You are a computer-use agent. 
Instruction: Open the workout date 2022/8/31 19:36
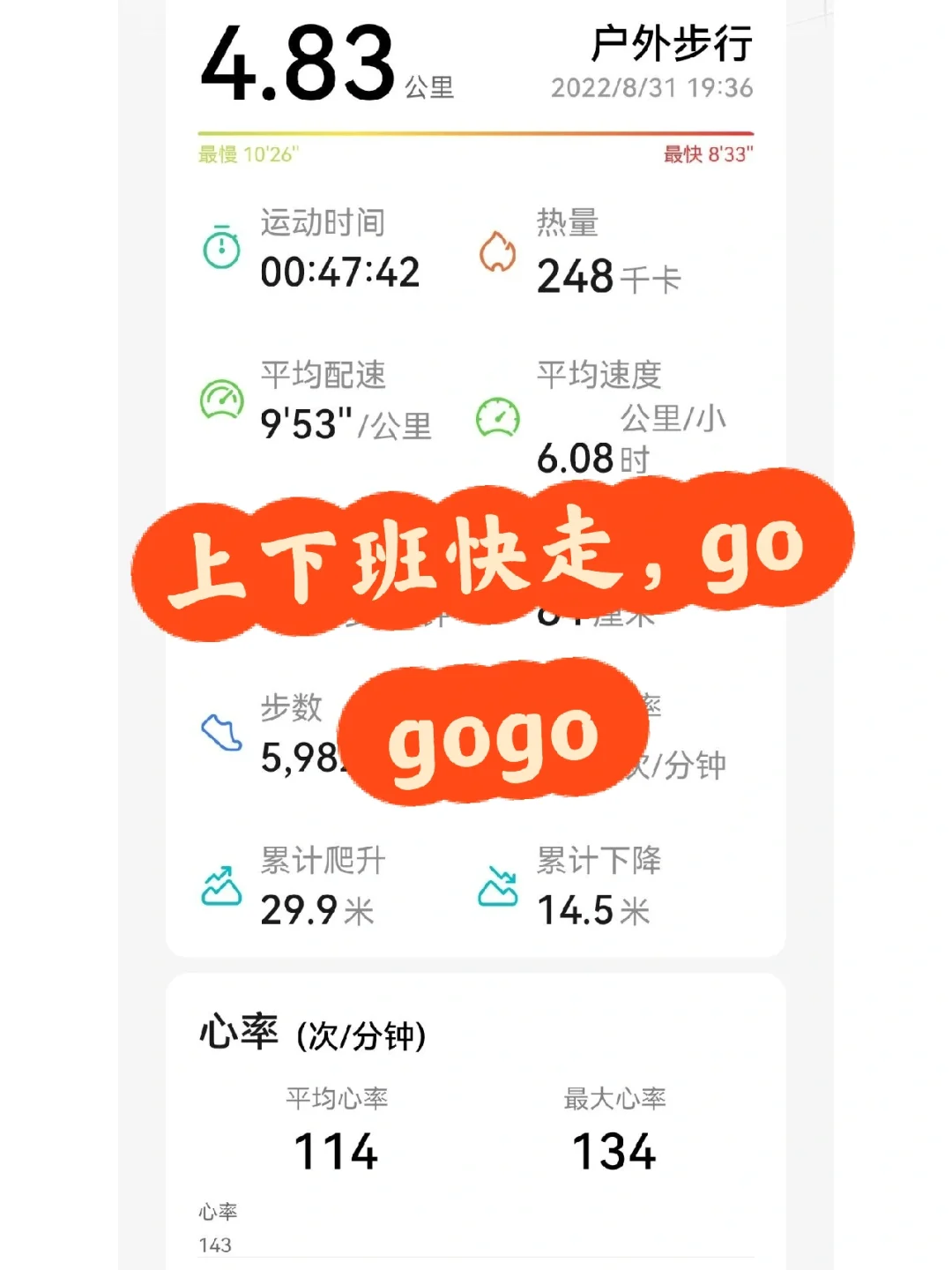point(652,87)
